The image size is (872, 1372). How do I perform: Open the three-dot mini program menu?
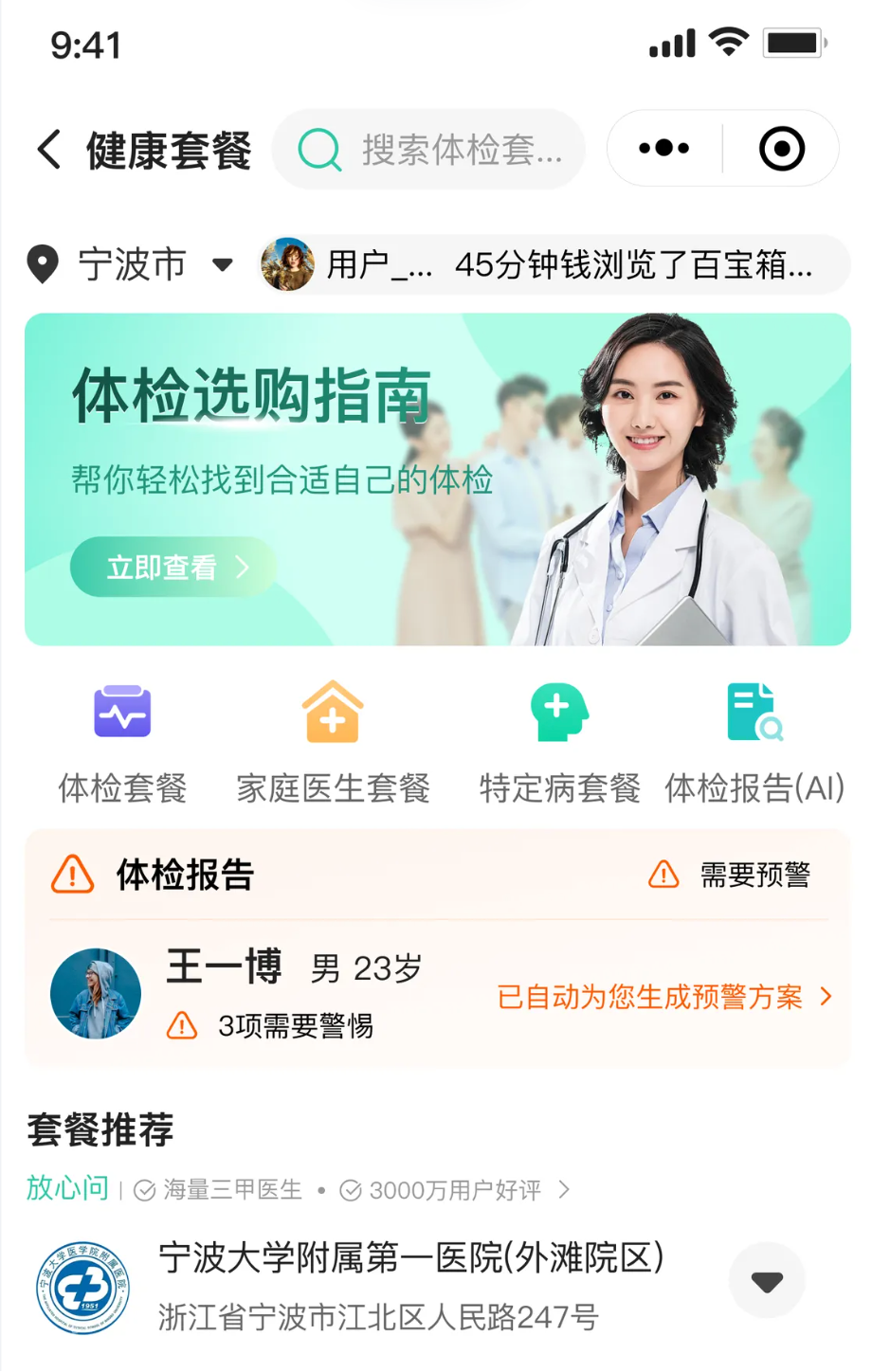[663, 149]
